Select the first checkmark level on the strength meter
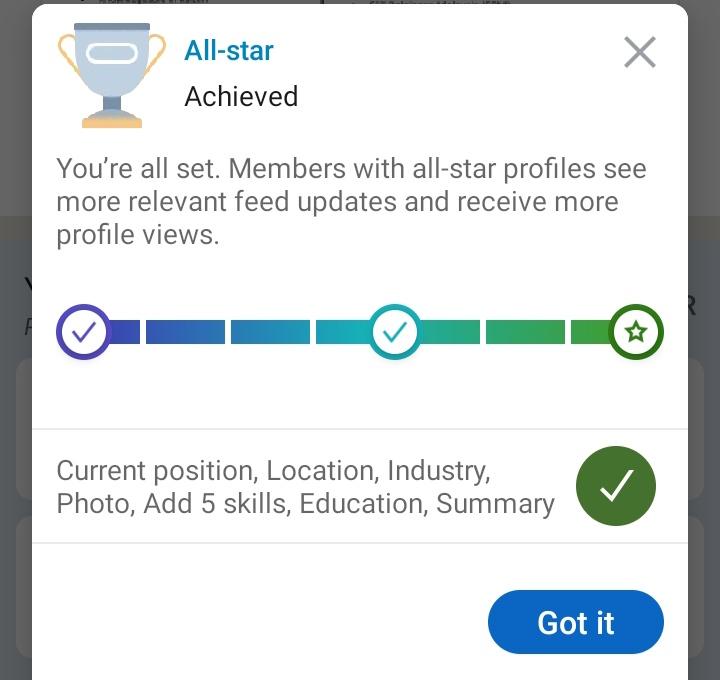The height and width of the screenshot is (680, 720). (x=84, y=332)
